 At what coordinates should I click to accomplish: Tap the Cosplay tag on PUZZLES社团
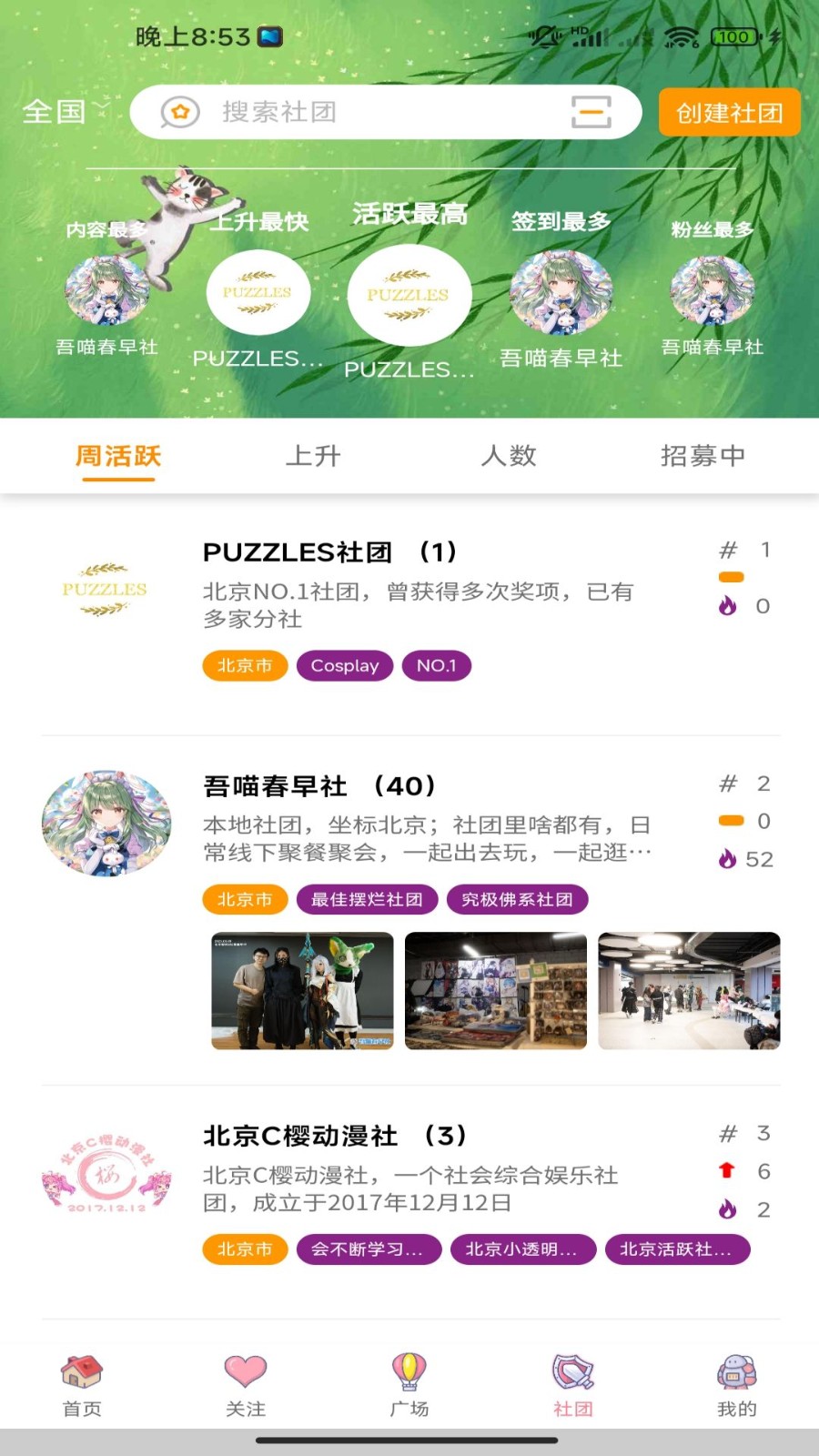(345, 665)
